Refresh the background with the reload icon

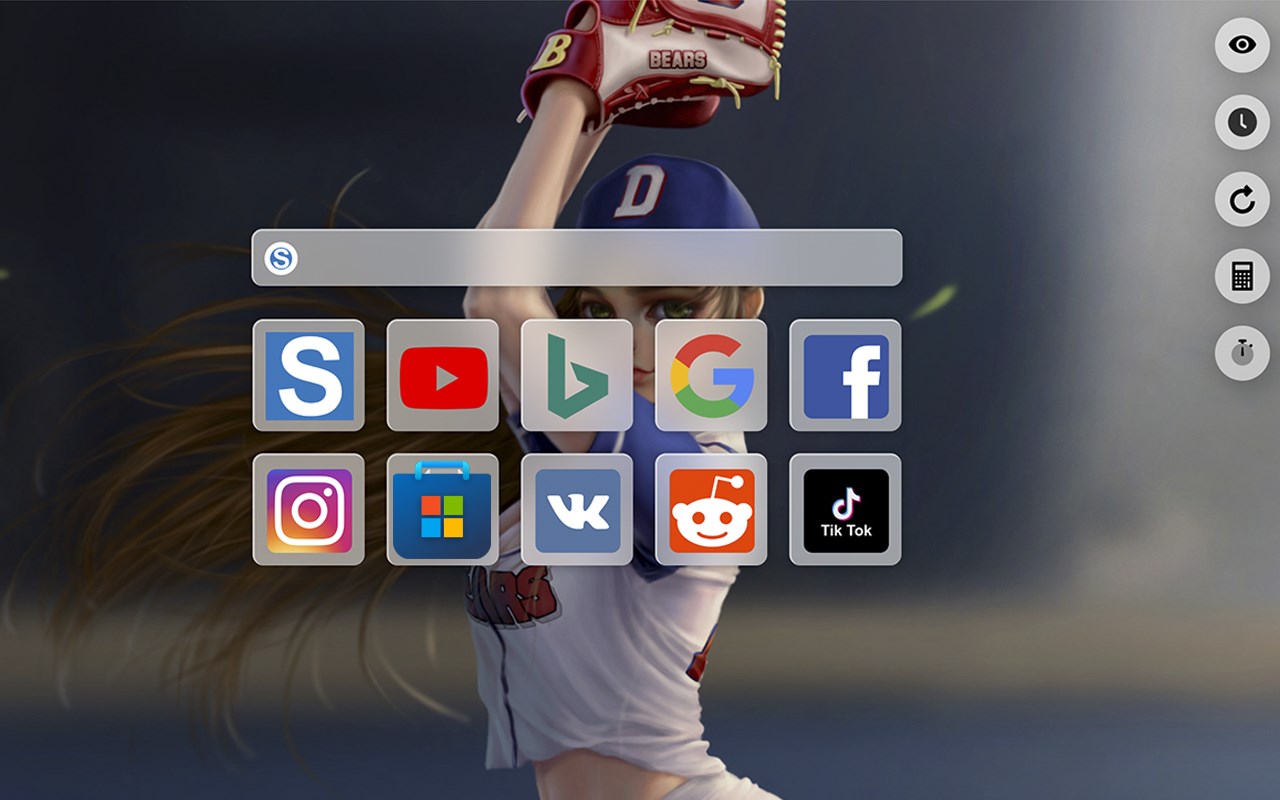1242,199
